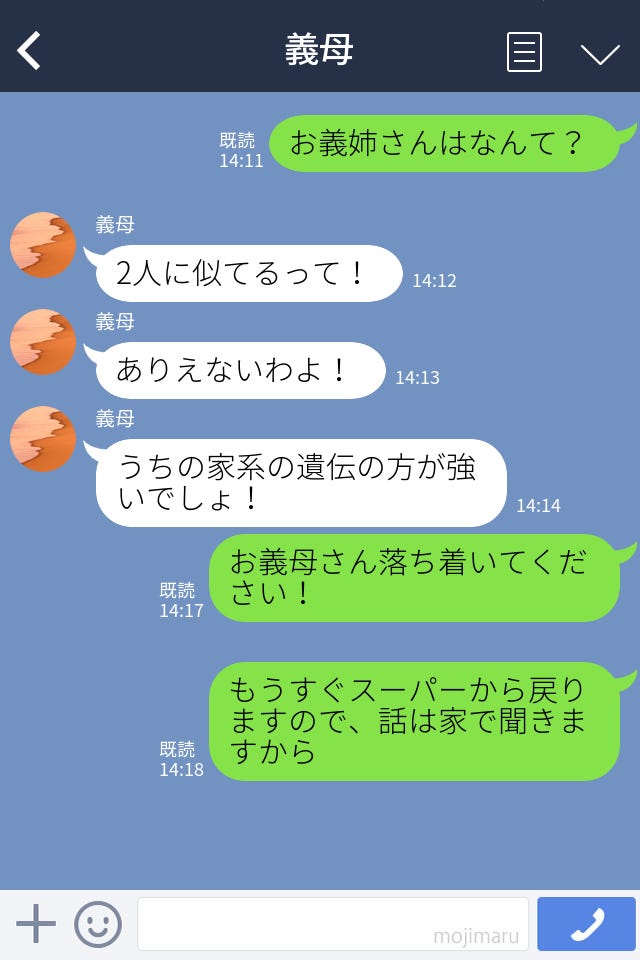Open the notes icon in header
The width and height of the screenshot is (640, 960).
tap(524, 52)
